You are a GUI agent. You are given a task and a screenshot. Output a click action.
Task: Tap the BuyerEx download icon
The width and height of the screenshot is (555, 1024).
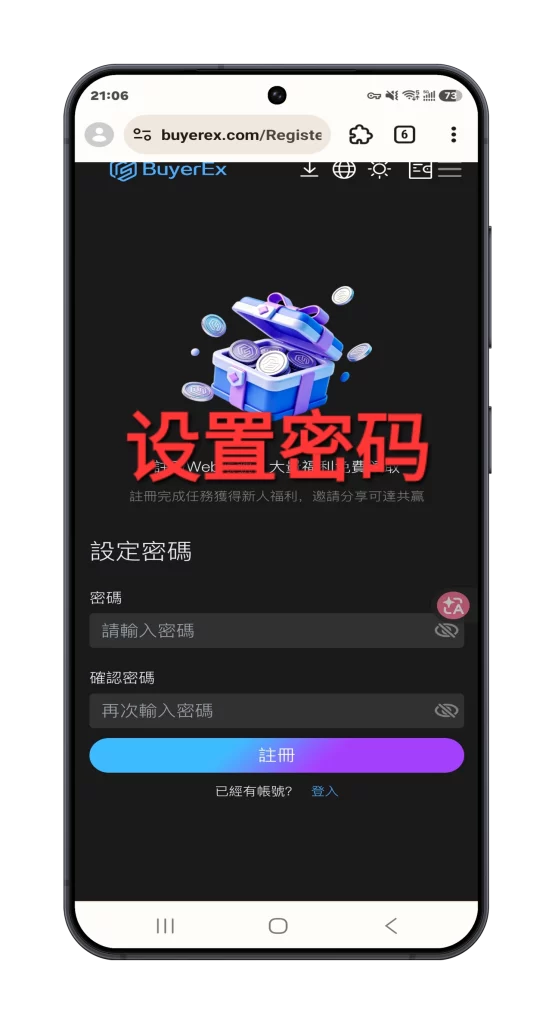309,170
